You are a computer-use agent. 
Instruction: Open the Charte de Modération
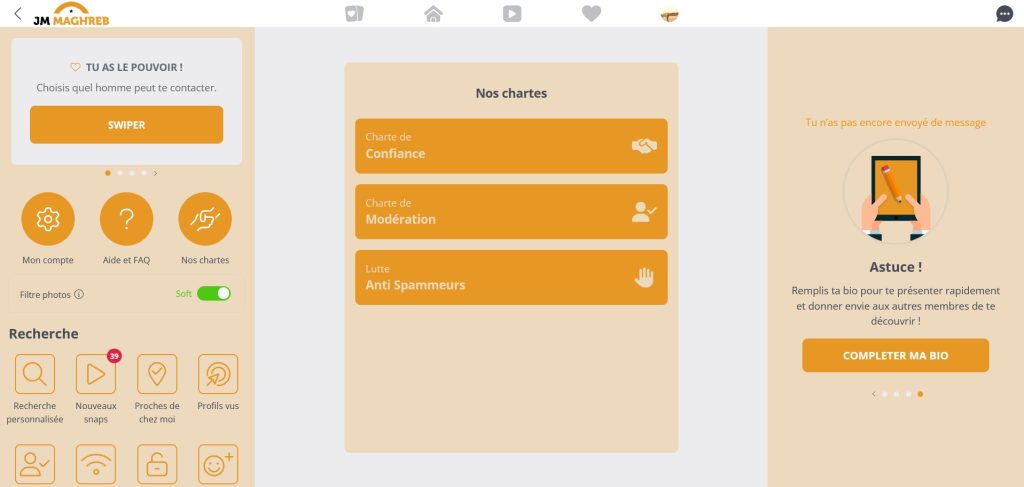[x=511, y=211]
